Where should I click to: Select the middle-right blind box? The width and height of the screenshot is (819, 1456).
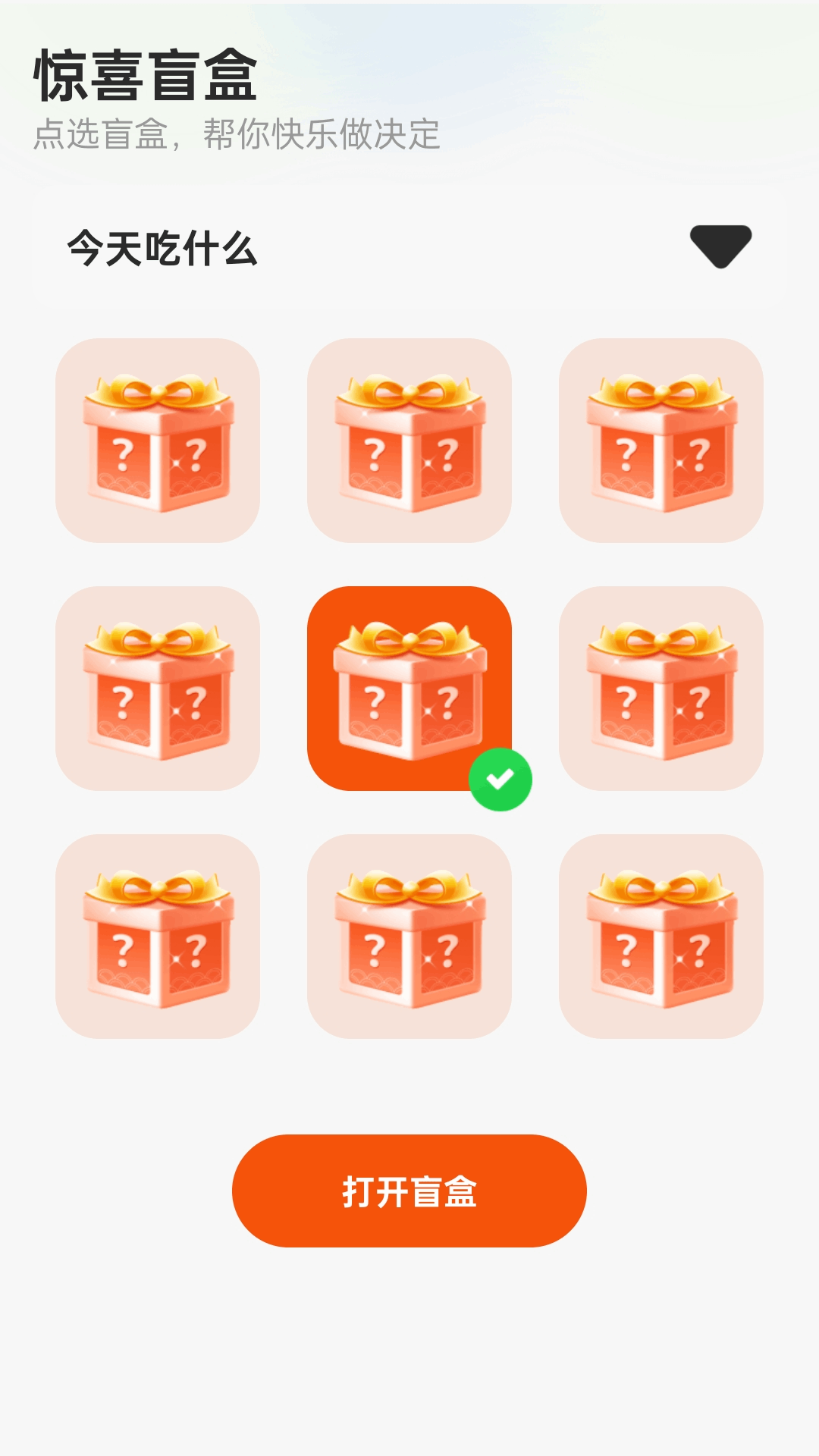click(x=661, y=689)
